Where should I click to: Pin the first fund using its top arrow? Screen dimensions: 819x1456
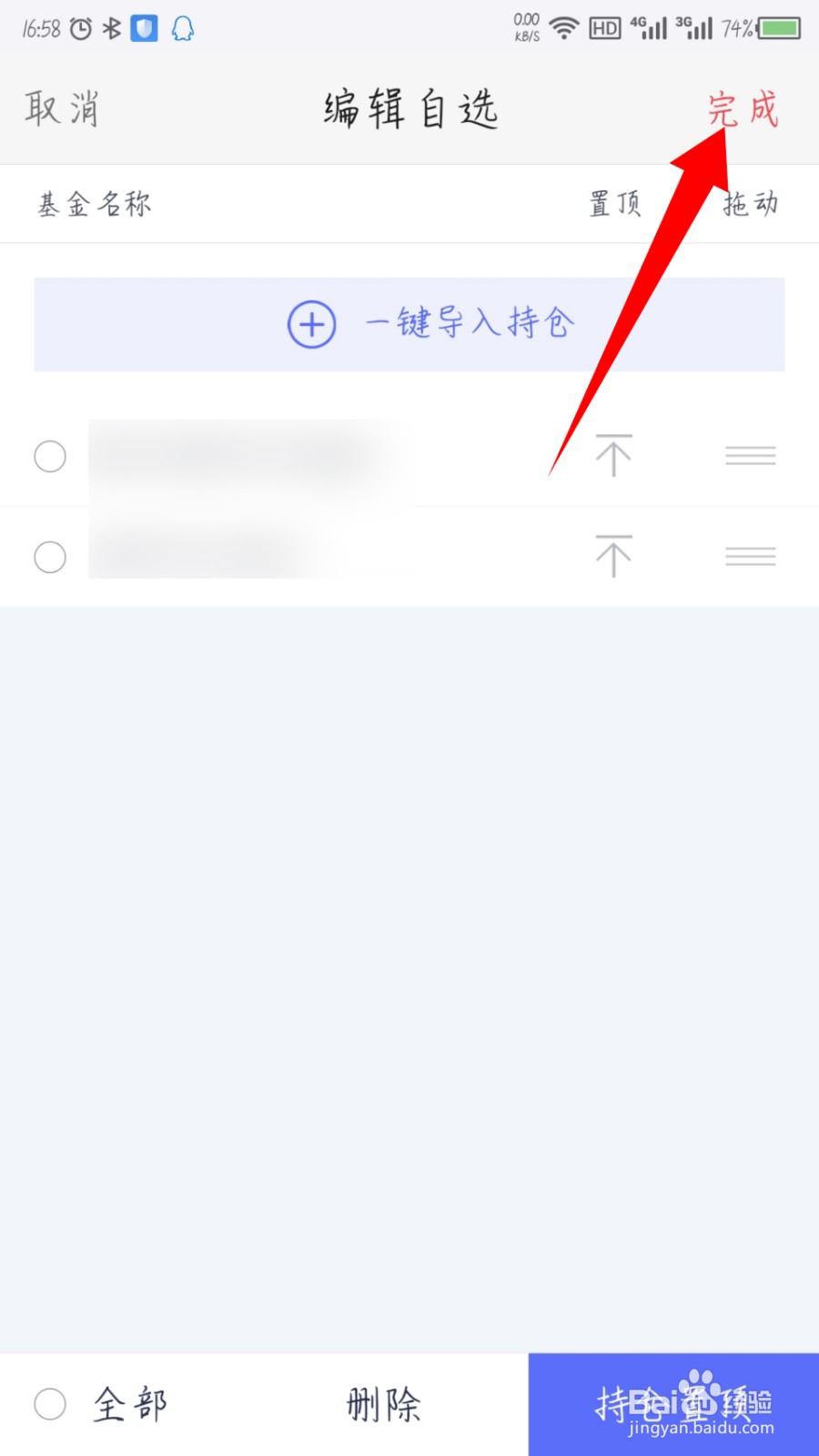[612, 455]
